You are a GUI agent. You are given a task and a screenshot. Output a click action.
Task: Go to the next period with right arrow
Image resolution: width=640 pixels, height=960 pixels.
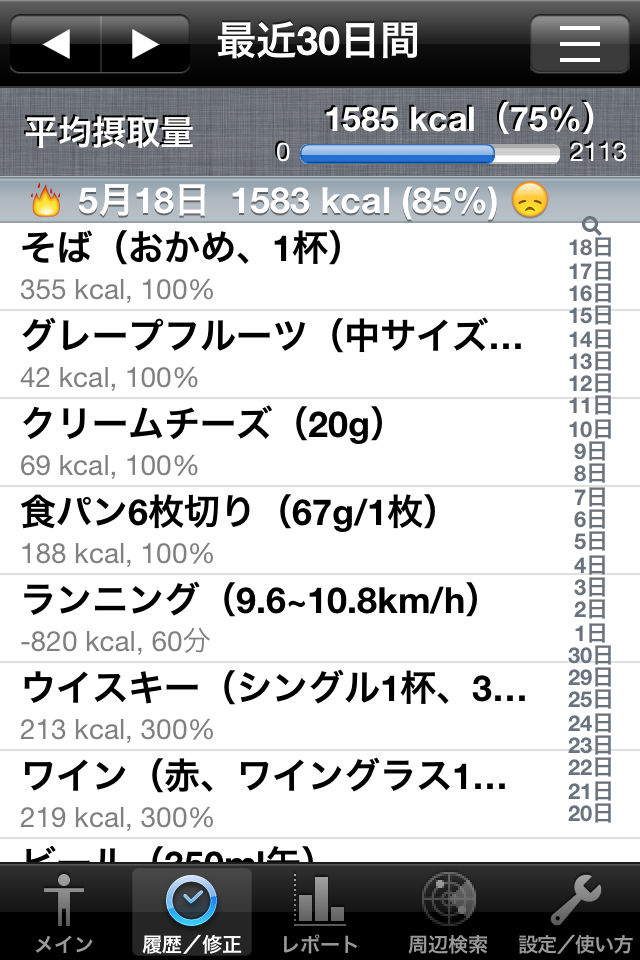146,44
